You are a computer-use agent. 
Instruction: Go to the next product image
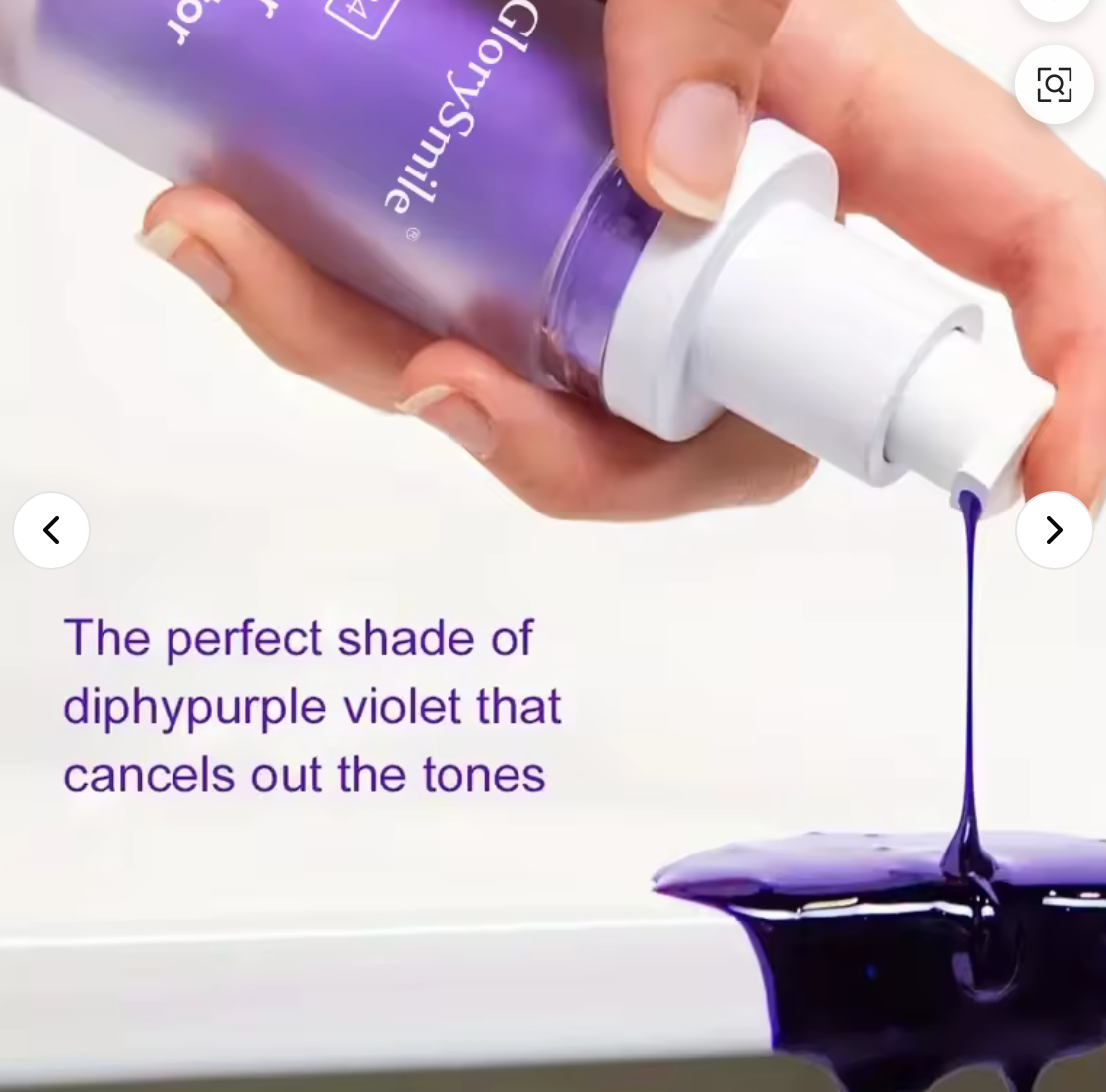[x=1054, y=530]
